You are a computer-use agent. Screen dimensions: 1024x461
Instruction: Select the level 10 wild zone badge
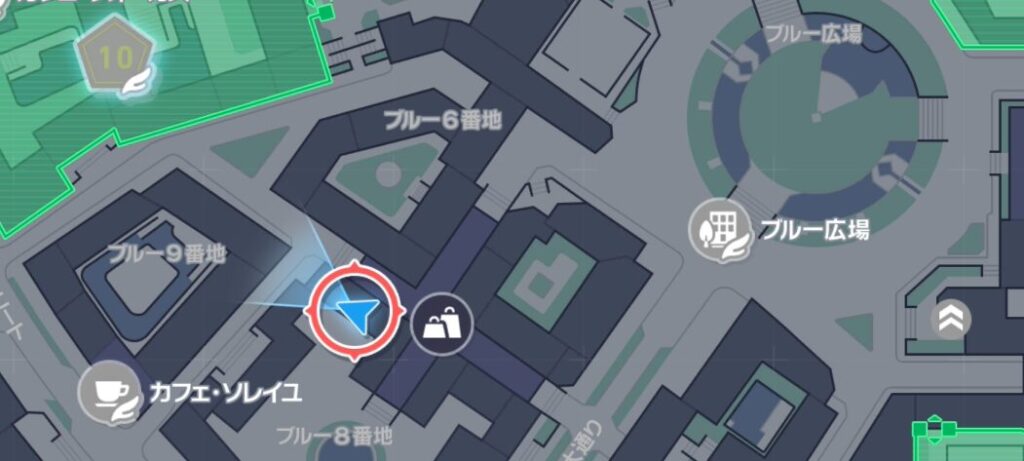[116, 58]
